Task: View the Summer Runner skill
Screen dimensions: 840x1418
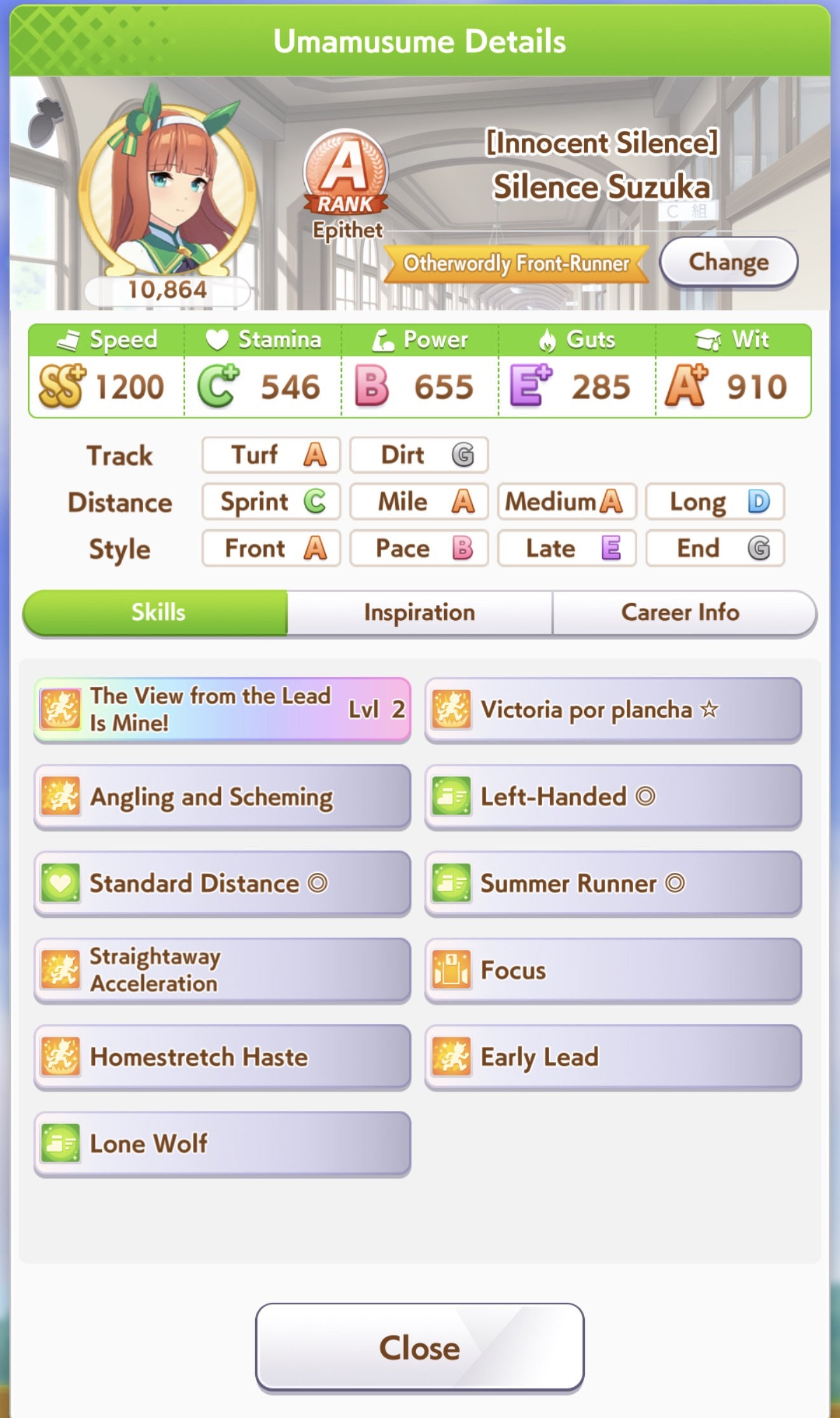Action: coord(613,883)
